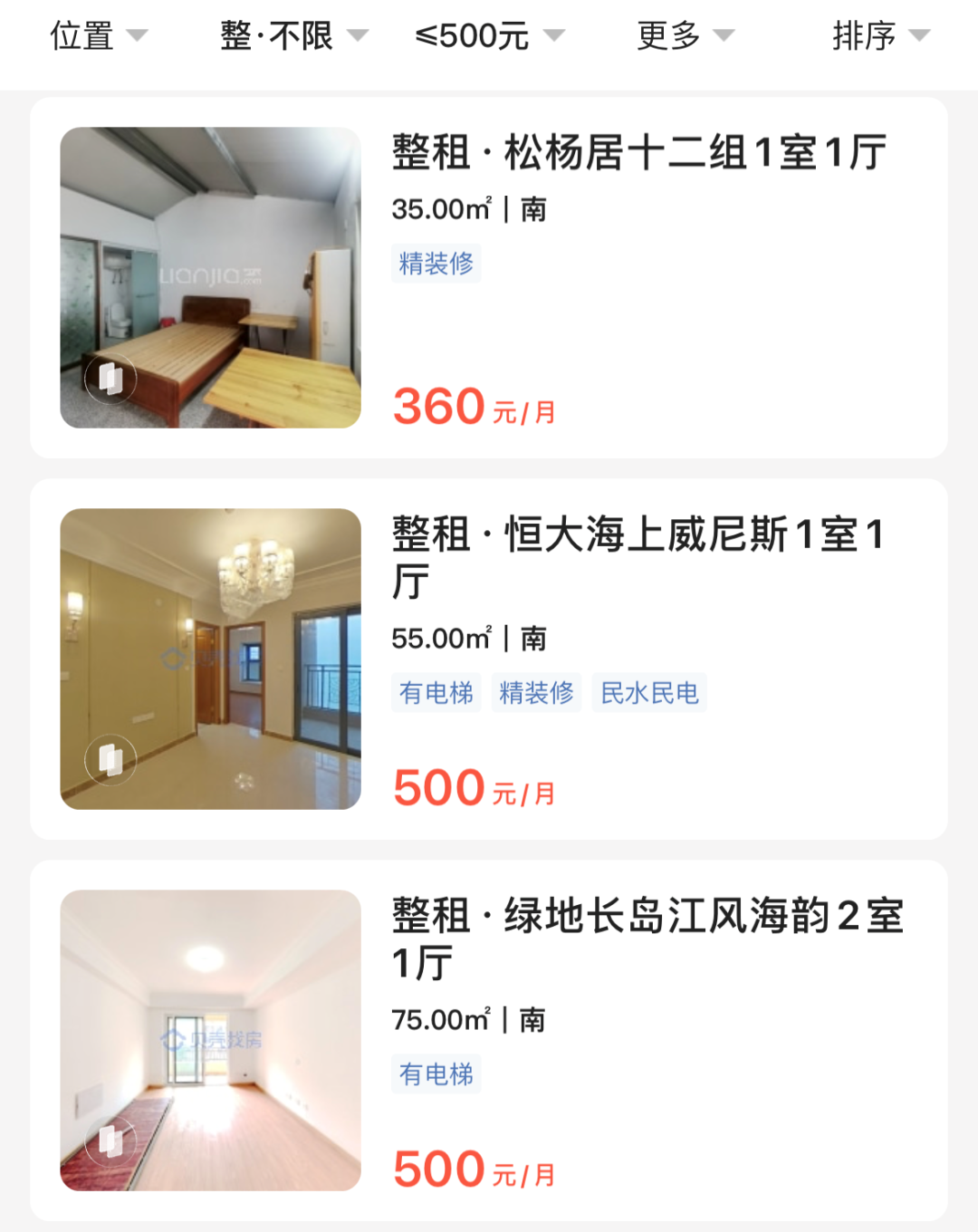Expand the 位置 location filter
Image resolution: width=978 pixels, height=1232 pixels.
(x=98, y=36)
